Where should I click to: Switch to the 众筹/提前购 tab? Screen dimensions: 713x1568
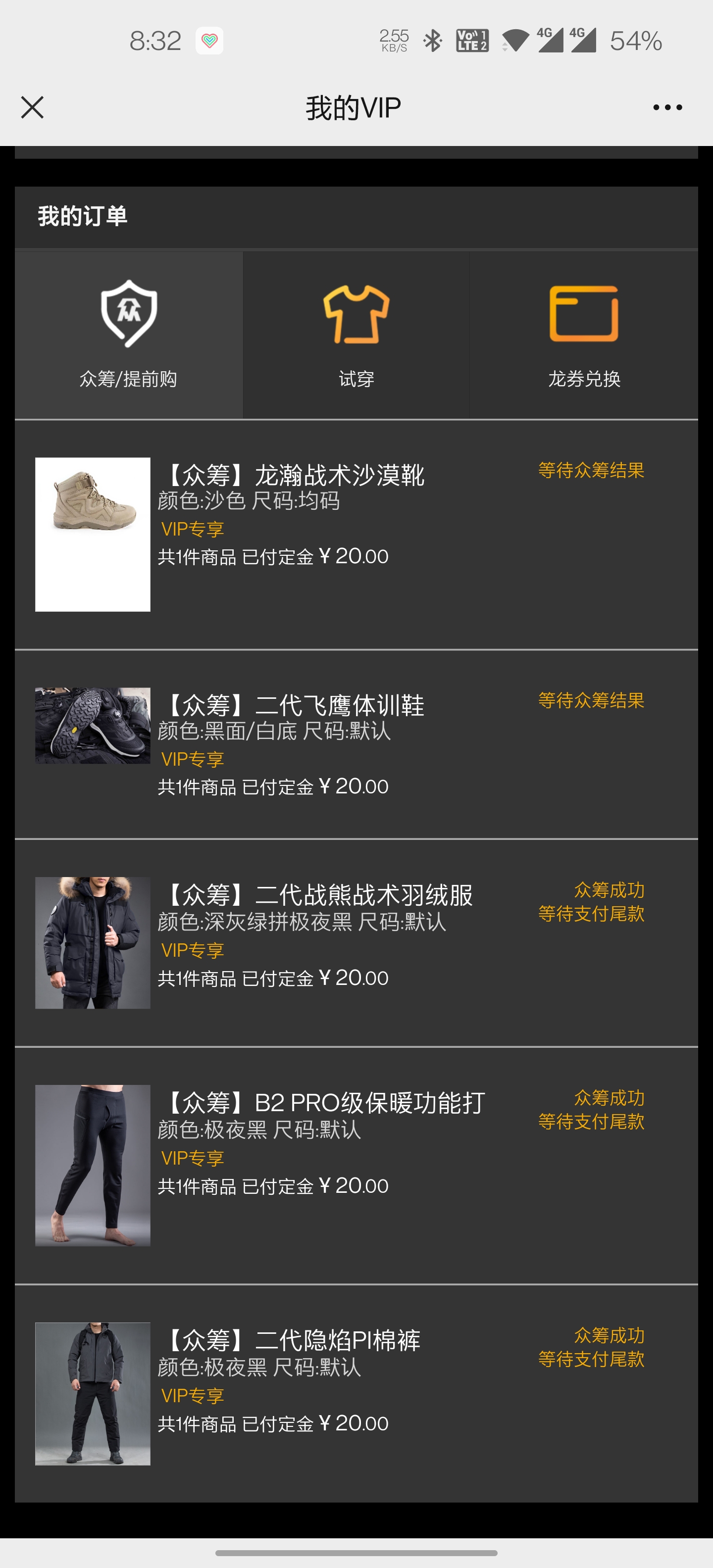128,335
